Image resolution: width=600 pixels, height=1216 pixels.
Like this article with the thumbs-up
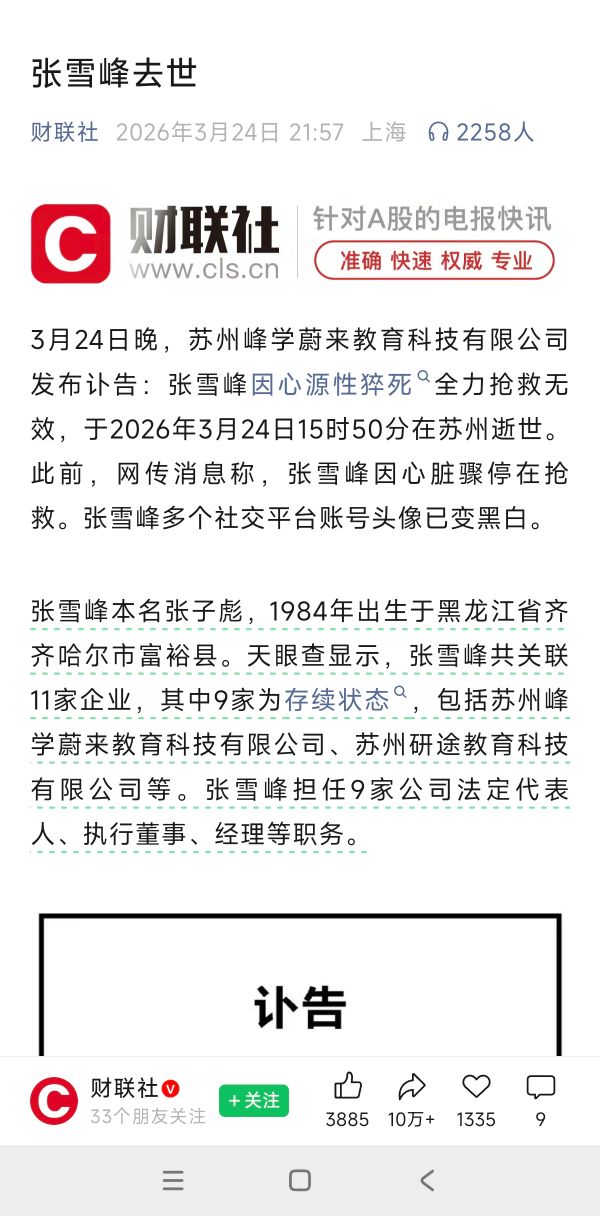(x=347, y=1088)
